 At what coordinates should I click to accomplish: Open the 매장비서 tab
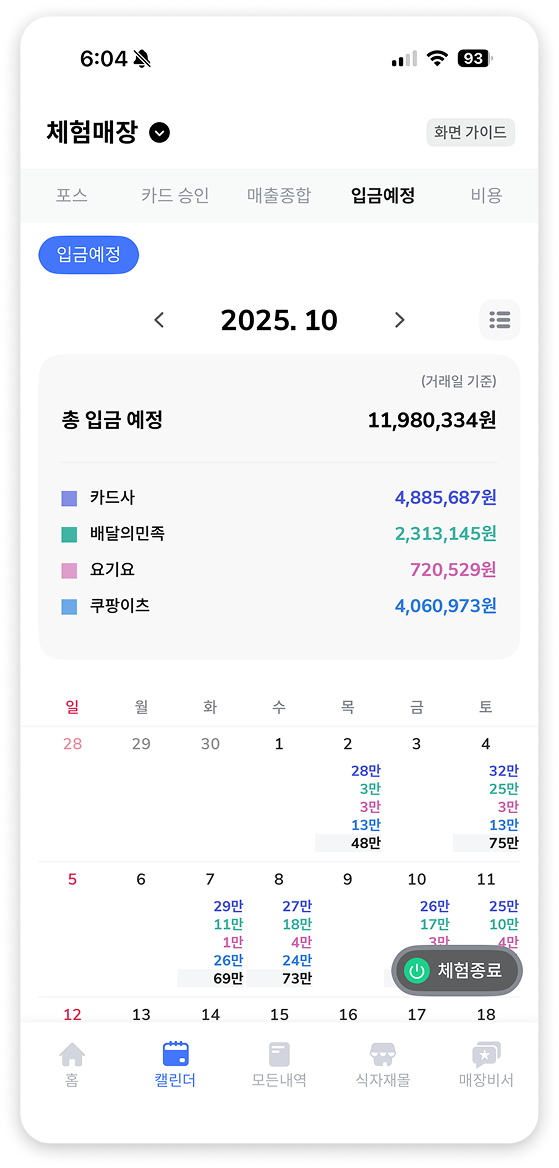pos(486,1065)
